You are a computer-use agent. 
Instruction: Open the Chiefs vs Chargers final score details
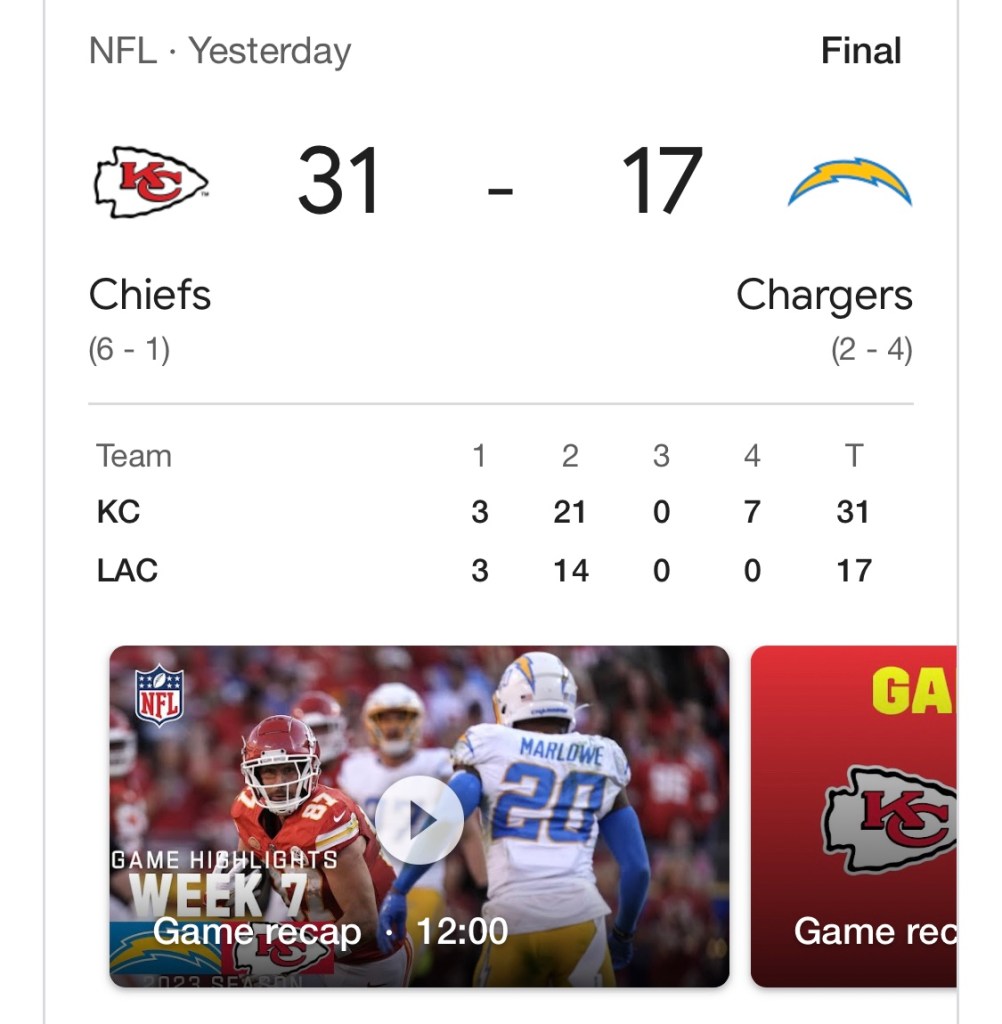500,183
